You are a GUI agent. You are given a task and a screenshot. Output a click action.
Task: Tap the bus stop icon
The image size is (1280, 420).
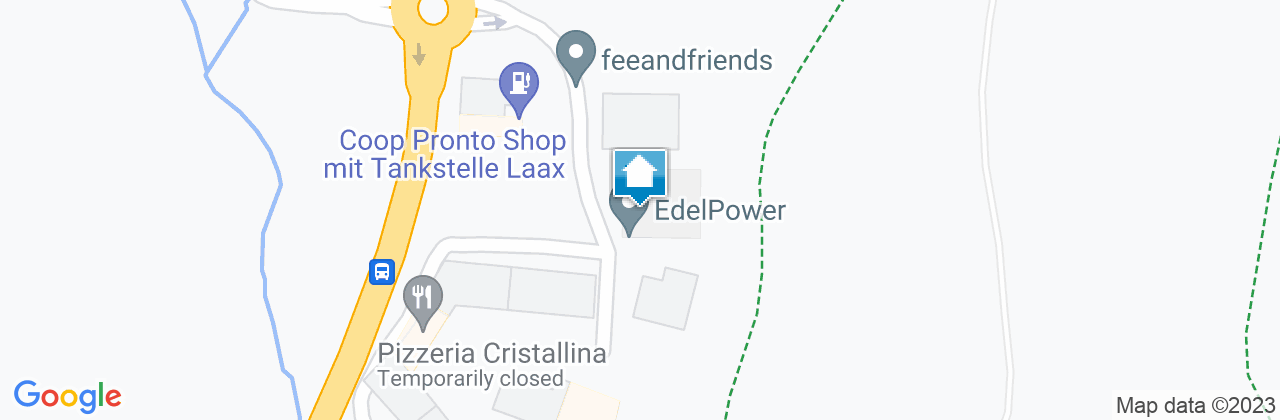coord(381,271)
